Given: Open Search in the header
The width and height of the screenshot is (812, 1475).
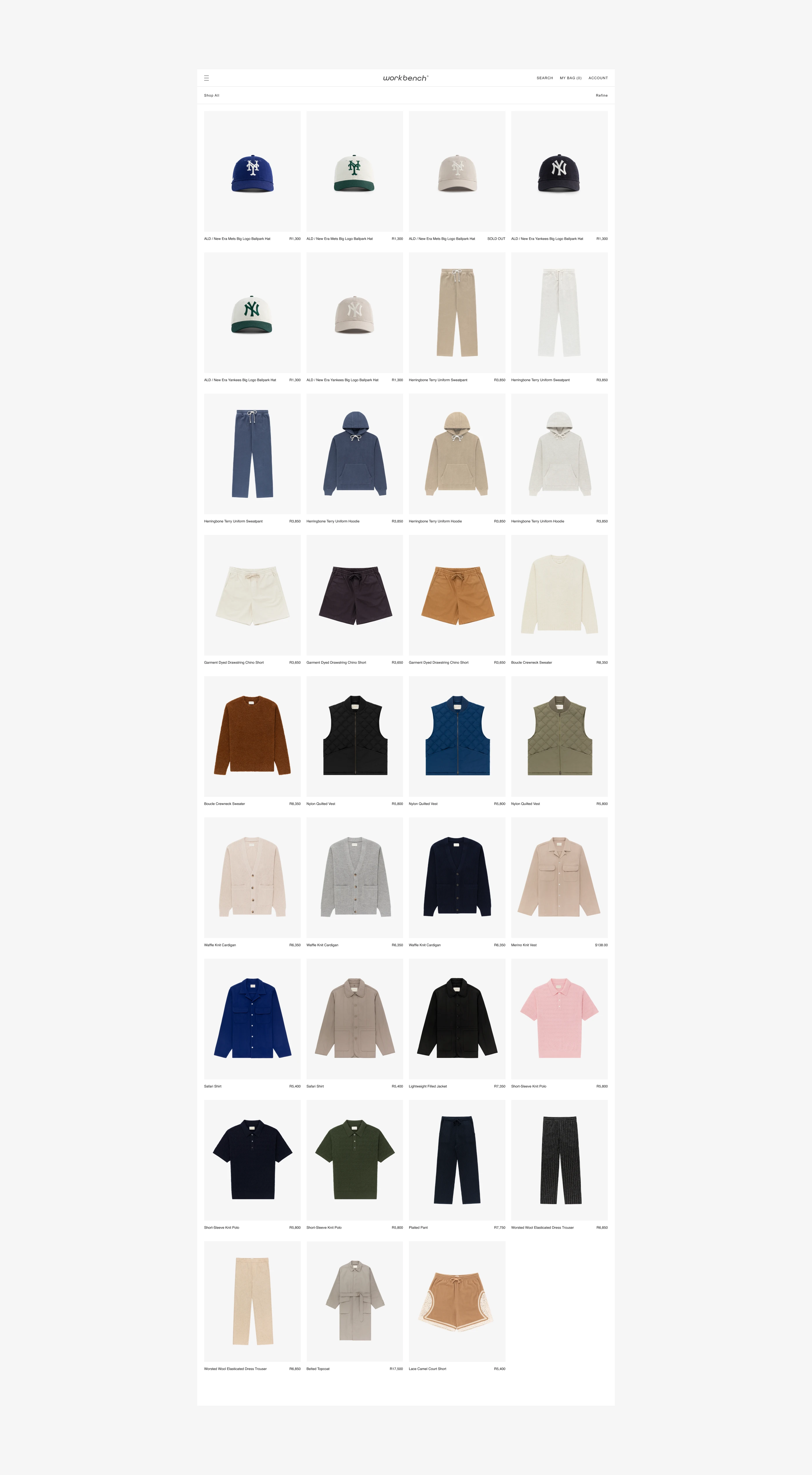Looking at the screenshot, I should click(x=545, y=78).
